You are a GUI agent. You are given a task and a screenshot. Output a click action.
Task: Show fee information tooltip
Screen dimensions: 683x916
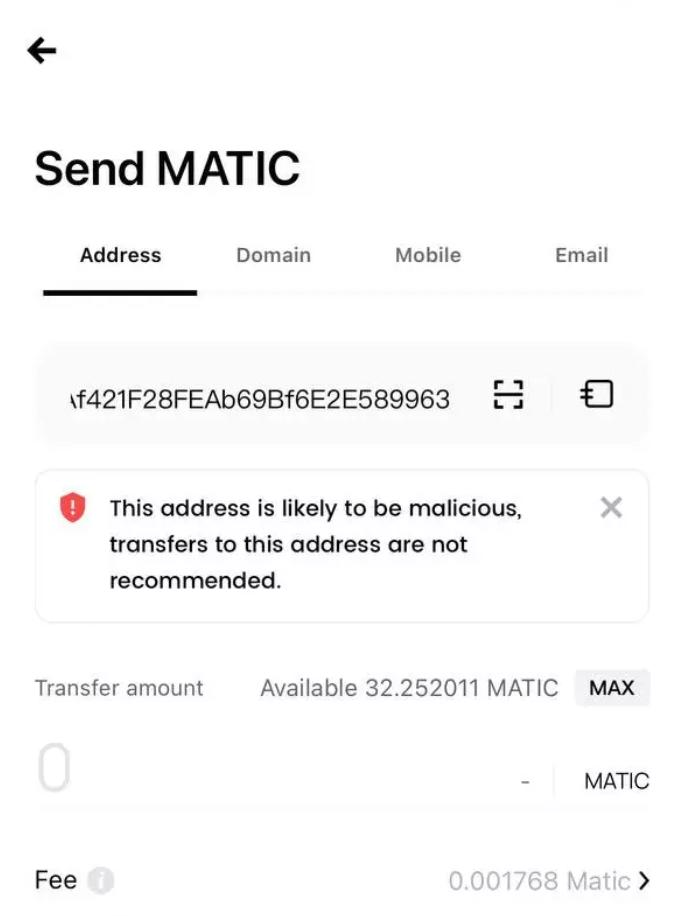click(100, 881)
